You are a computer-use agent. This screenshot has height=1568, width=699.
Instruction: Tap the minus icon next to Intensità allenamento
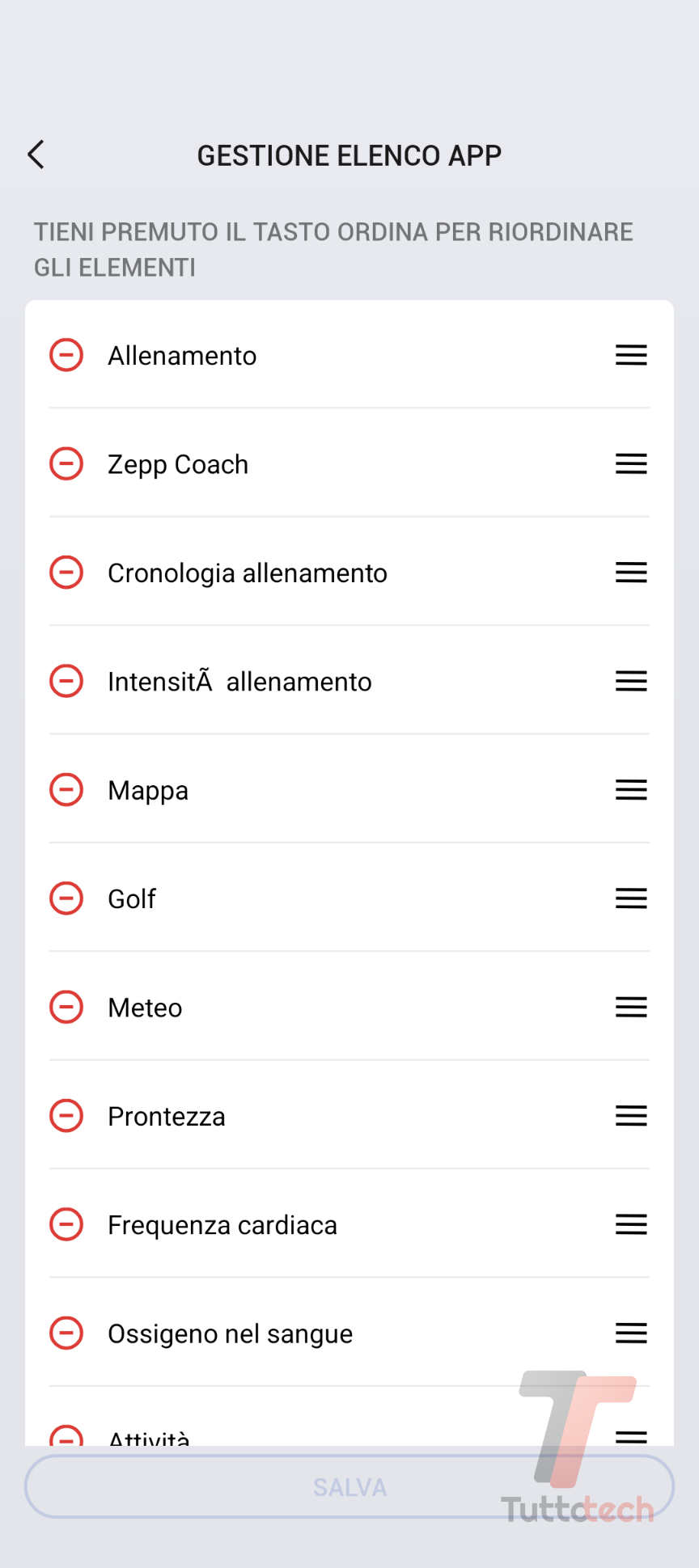click(x=66, y=681)
